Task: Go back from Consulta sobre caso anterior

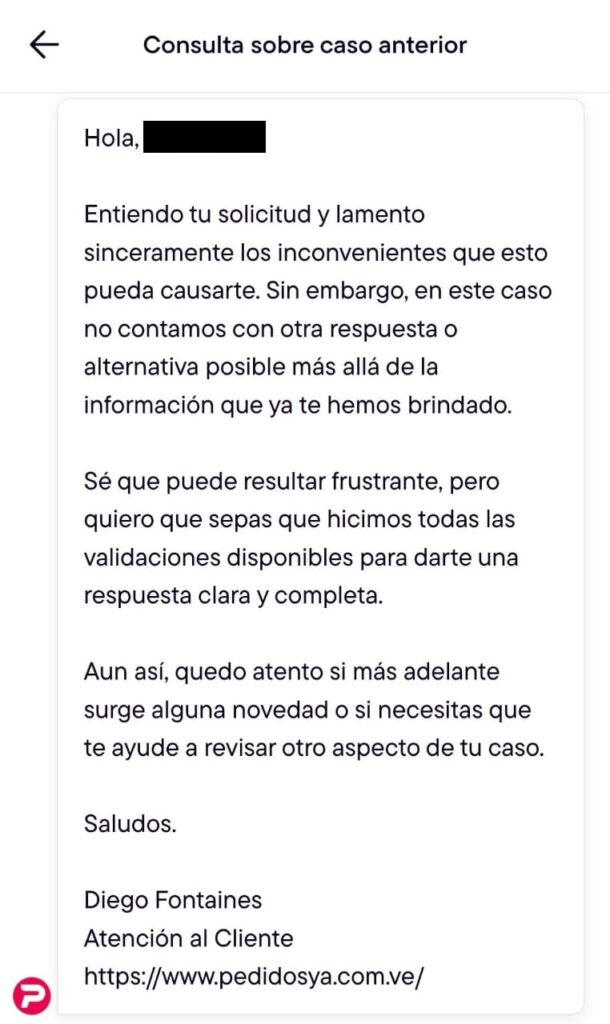Action: click(44, 45)
